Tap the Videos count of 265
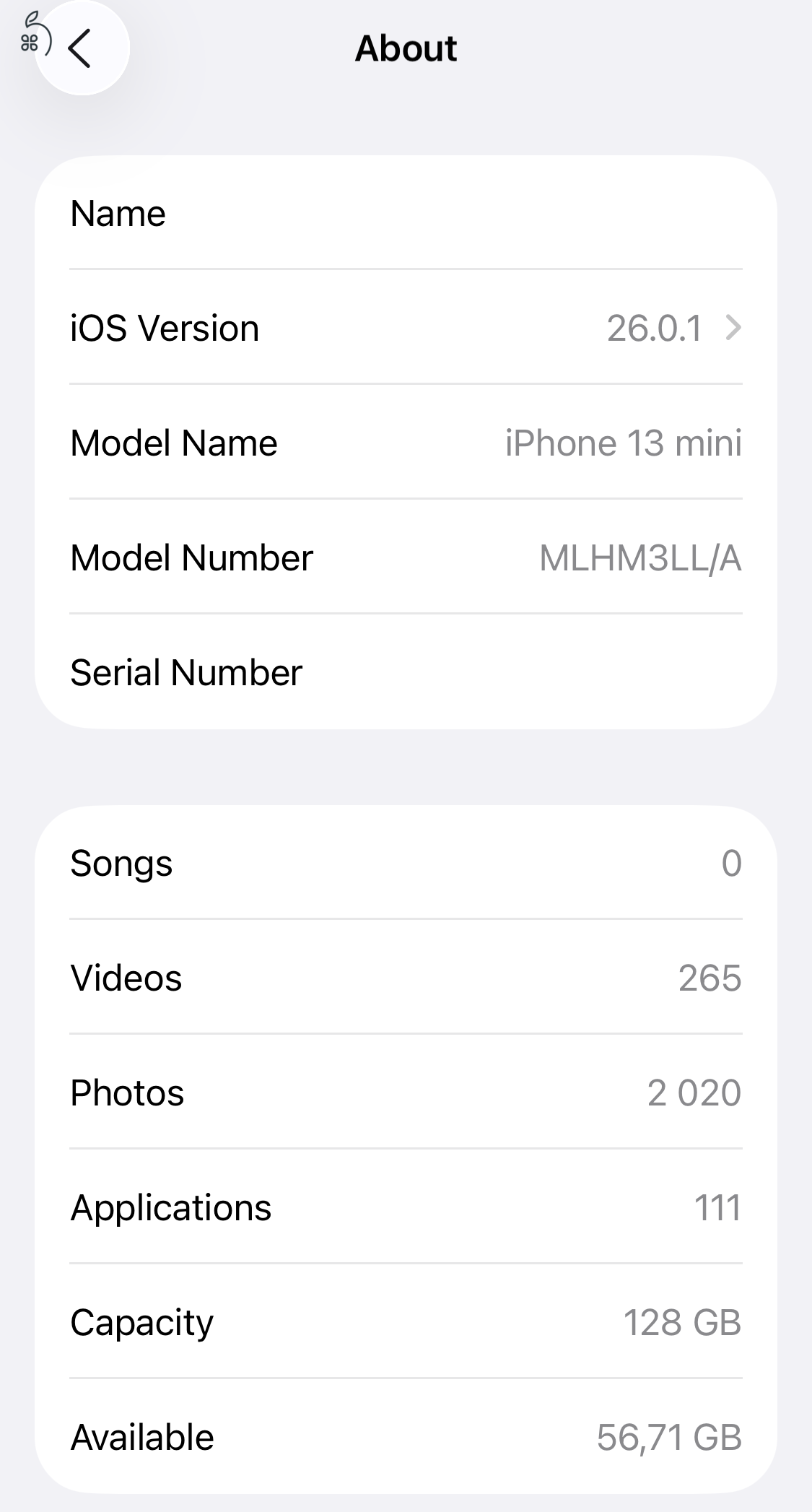This screenshot has height=1512, width=812. coord(710,978)
